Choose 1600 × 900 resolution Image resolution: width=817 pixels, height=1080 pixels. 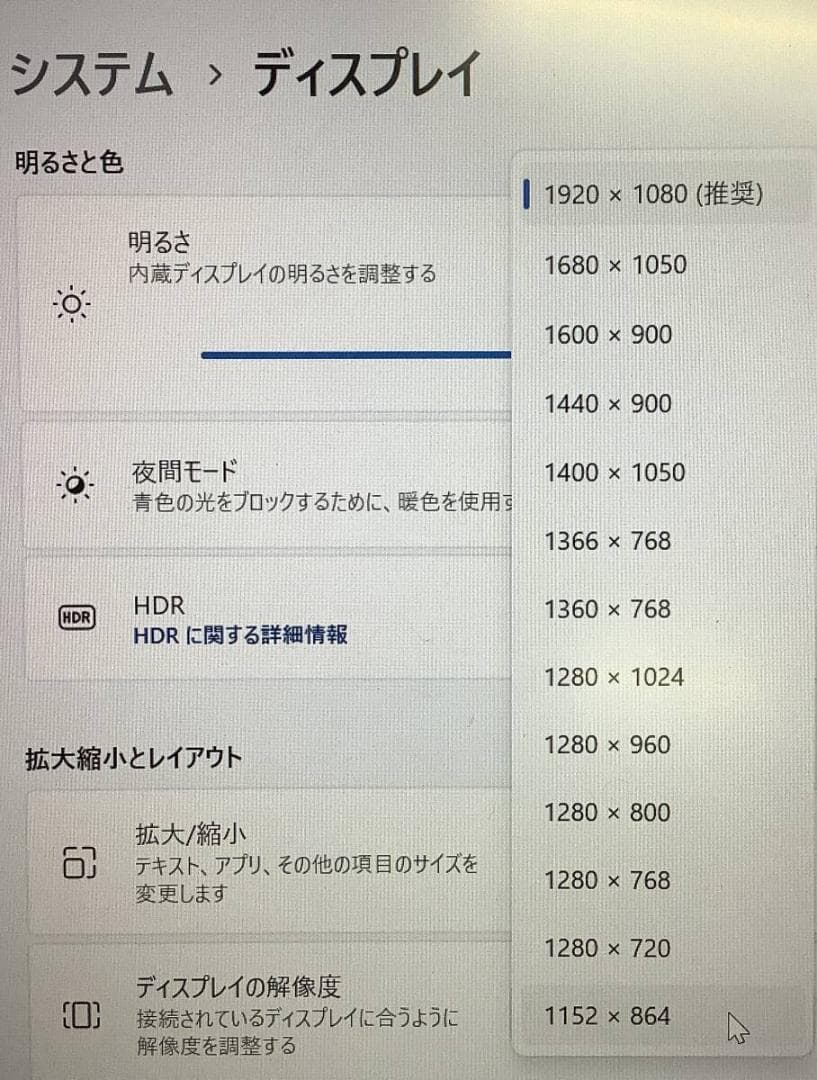point(608,334)
